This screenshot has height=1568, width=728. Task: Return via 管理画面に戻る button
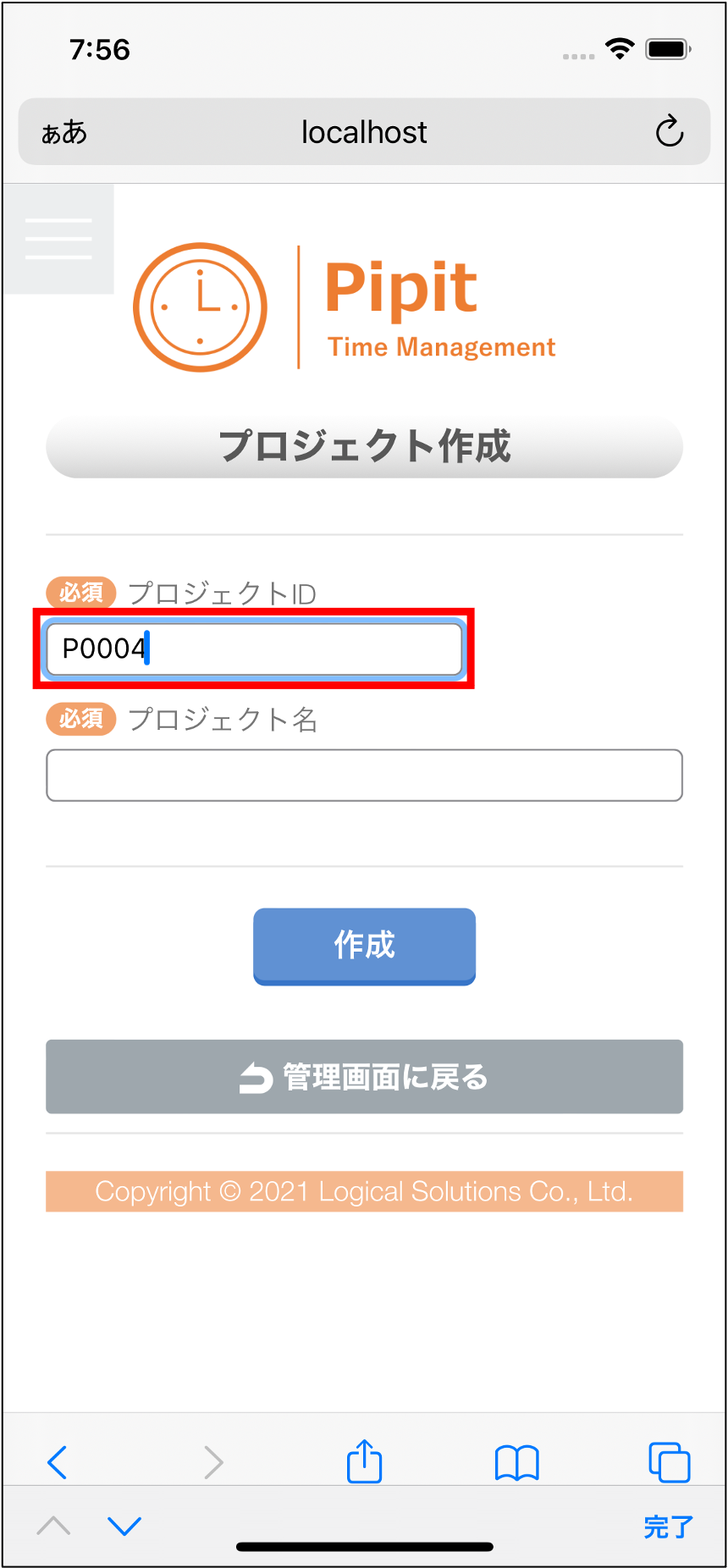(x=364, y=1077)
